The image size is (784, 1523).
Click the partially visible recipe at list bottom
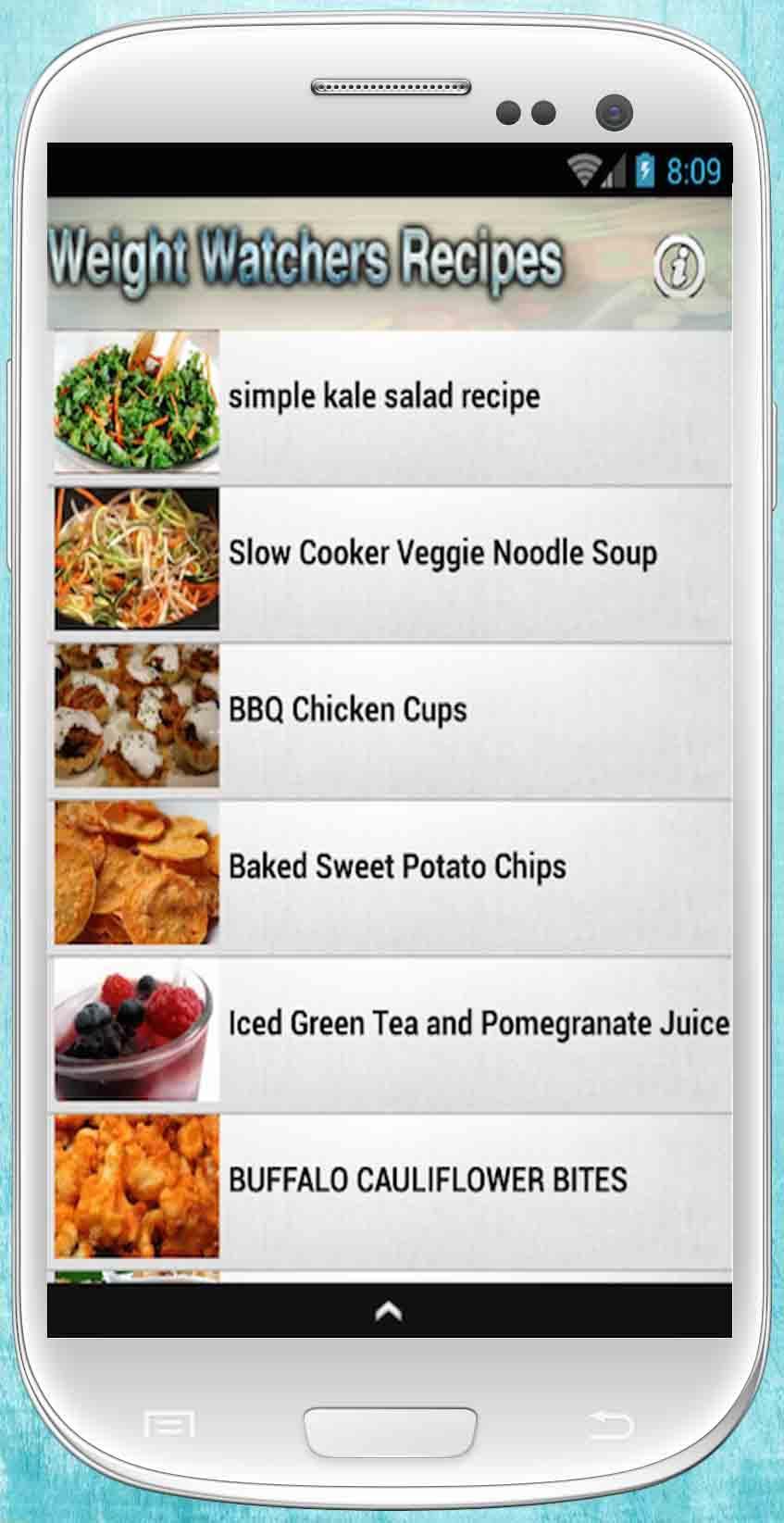(389, 1273)
